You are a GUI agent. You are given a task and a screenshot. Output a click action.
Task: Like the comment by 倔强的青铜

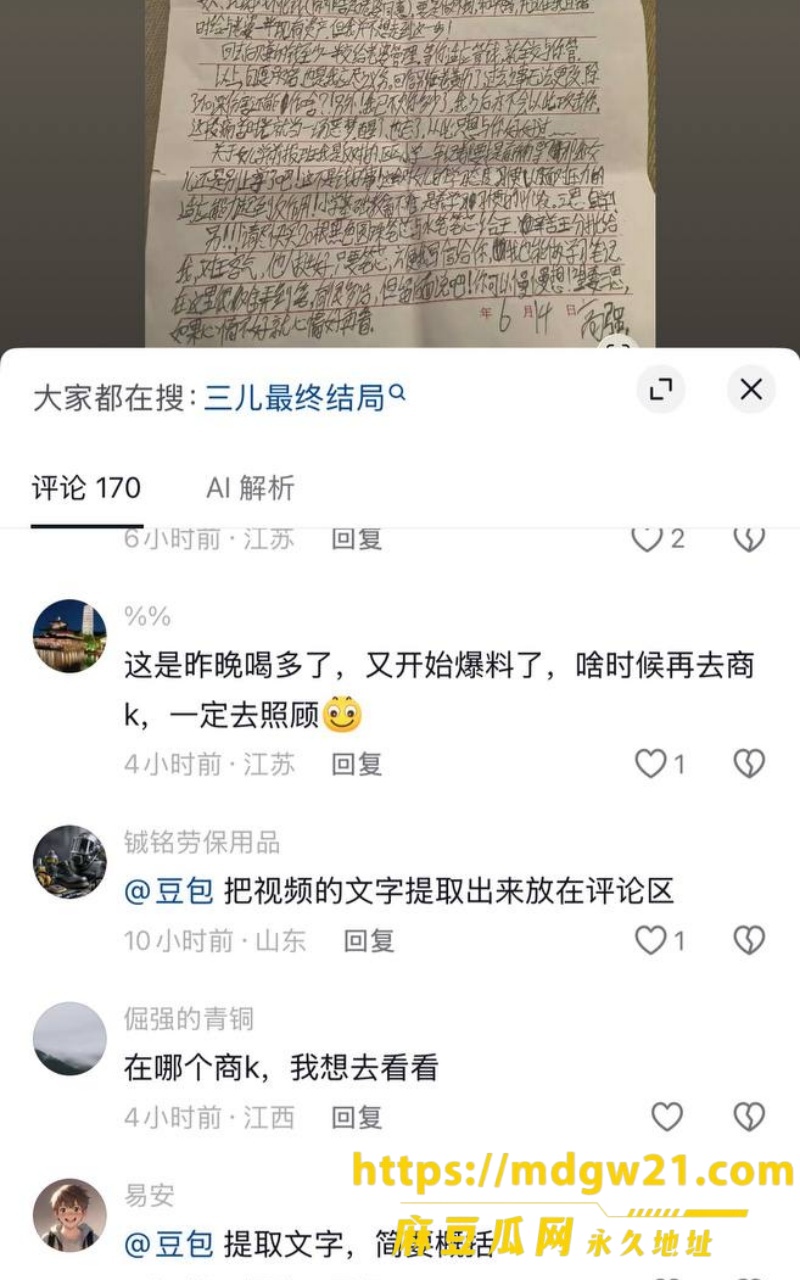pyautogui.click(x=667, y=1117)
